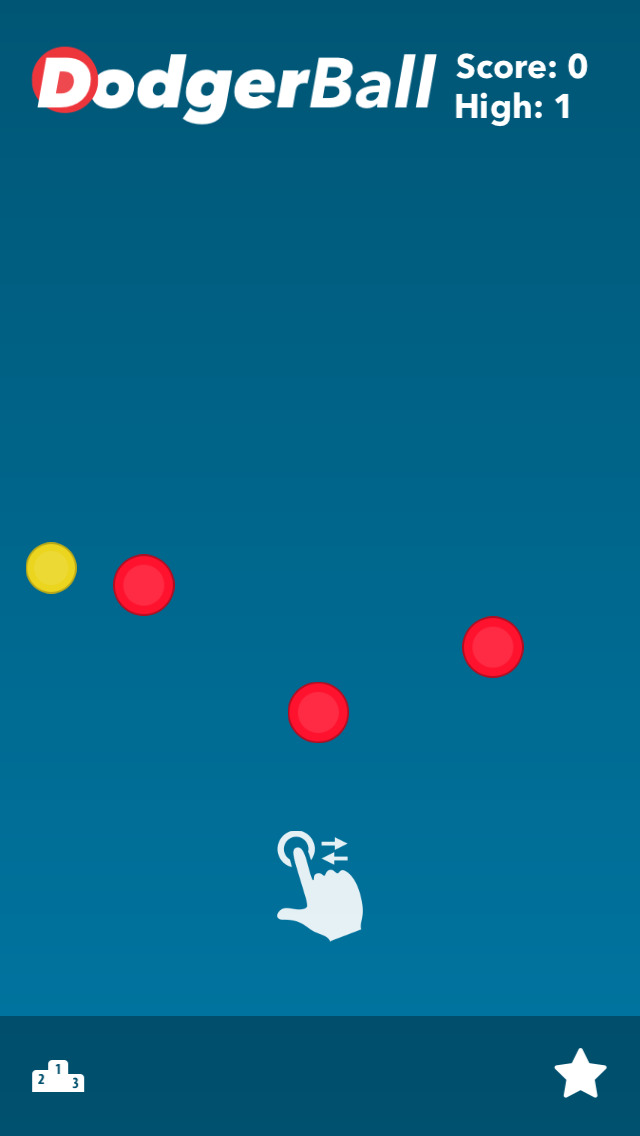
Task: Tap the star rate icon
Action: tap(581, 1074)
